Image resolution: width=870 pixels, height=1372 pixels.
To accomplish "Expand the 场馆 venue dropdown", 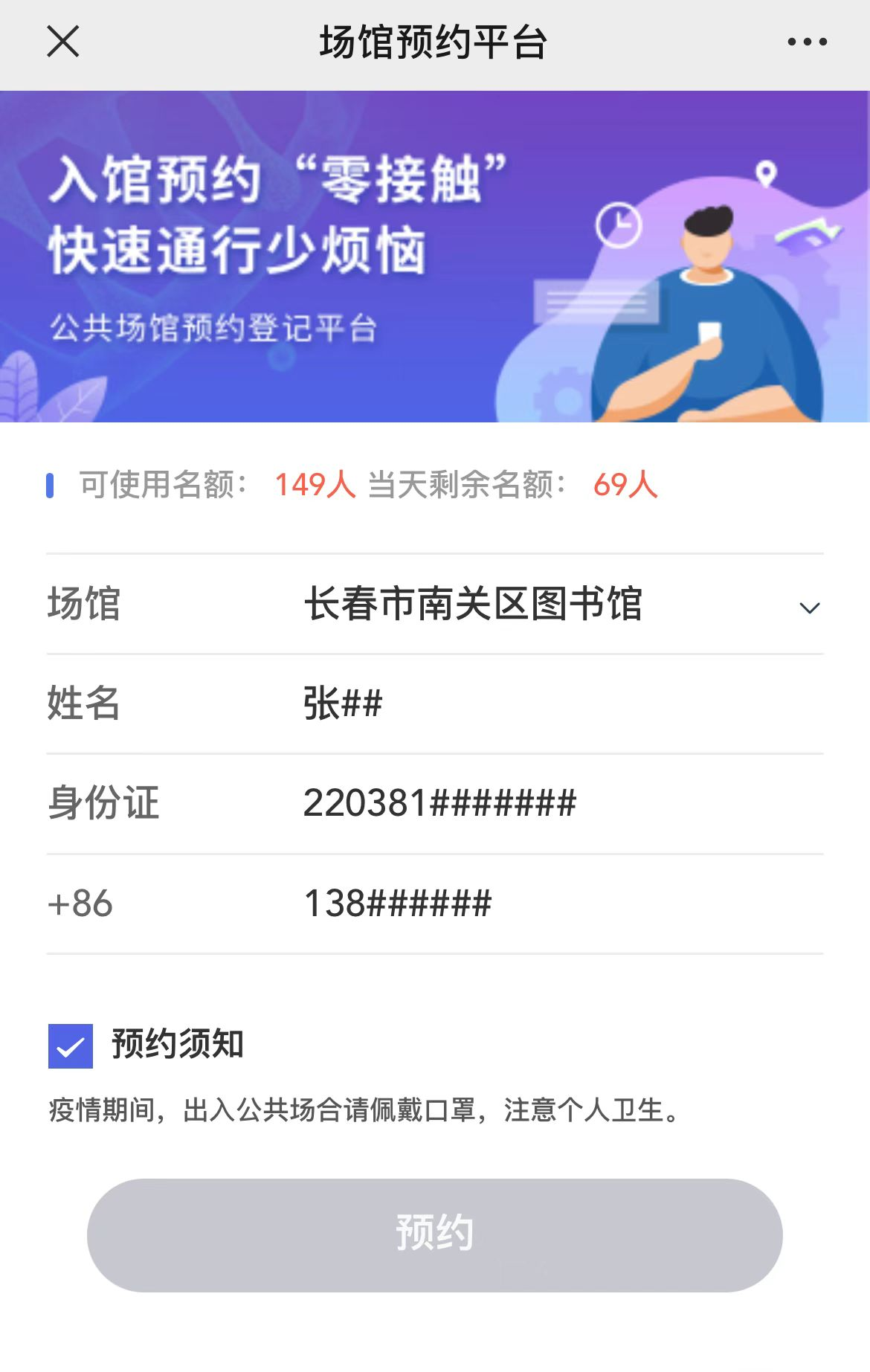I will [809, 608].
